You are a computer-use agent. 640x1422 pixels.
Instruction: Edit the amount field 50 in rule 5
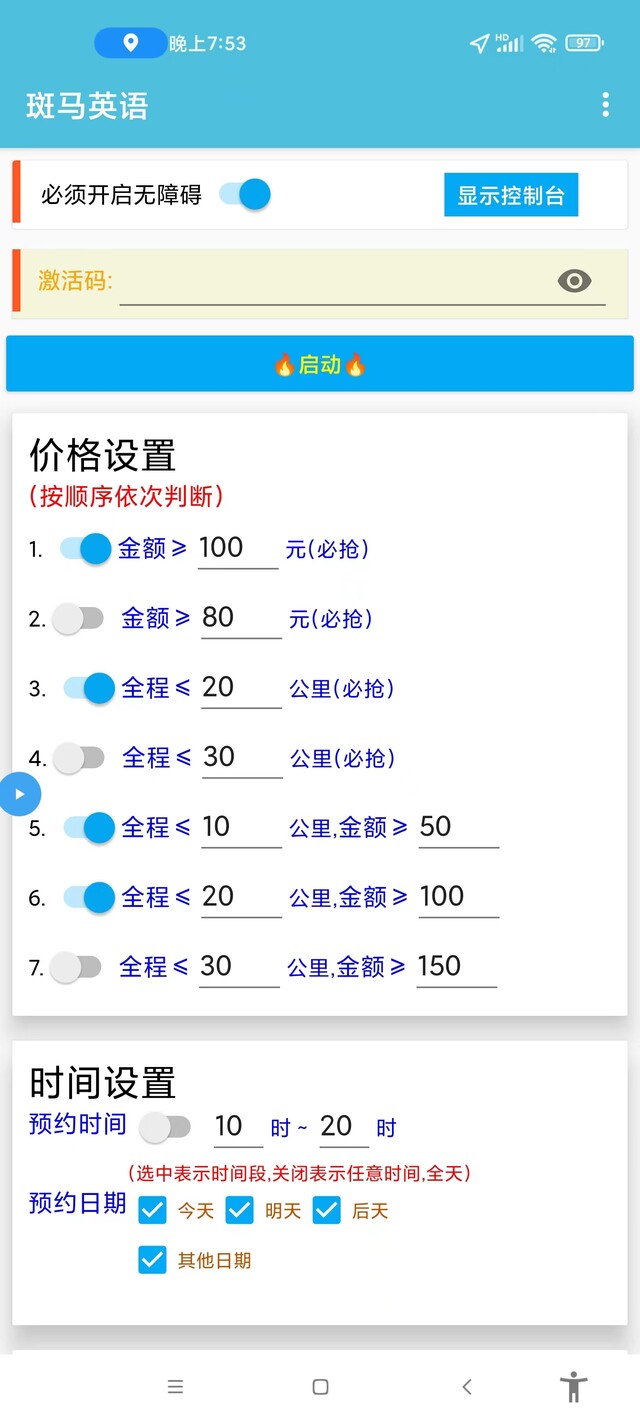coord(459,827)
